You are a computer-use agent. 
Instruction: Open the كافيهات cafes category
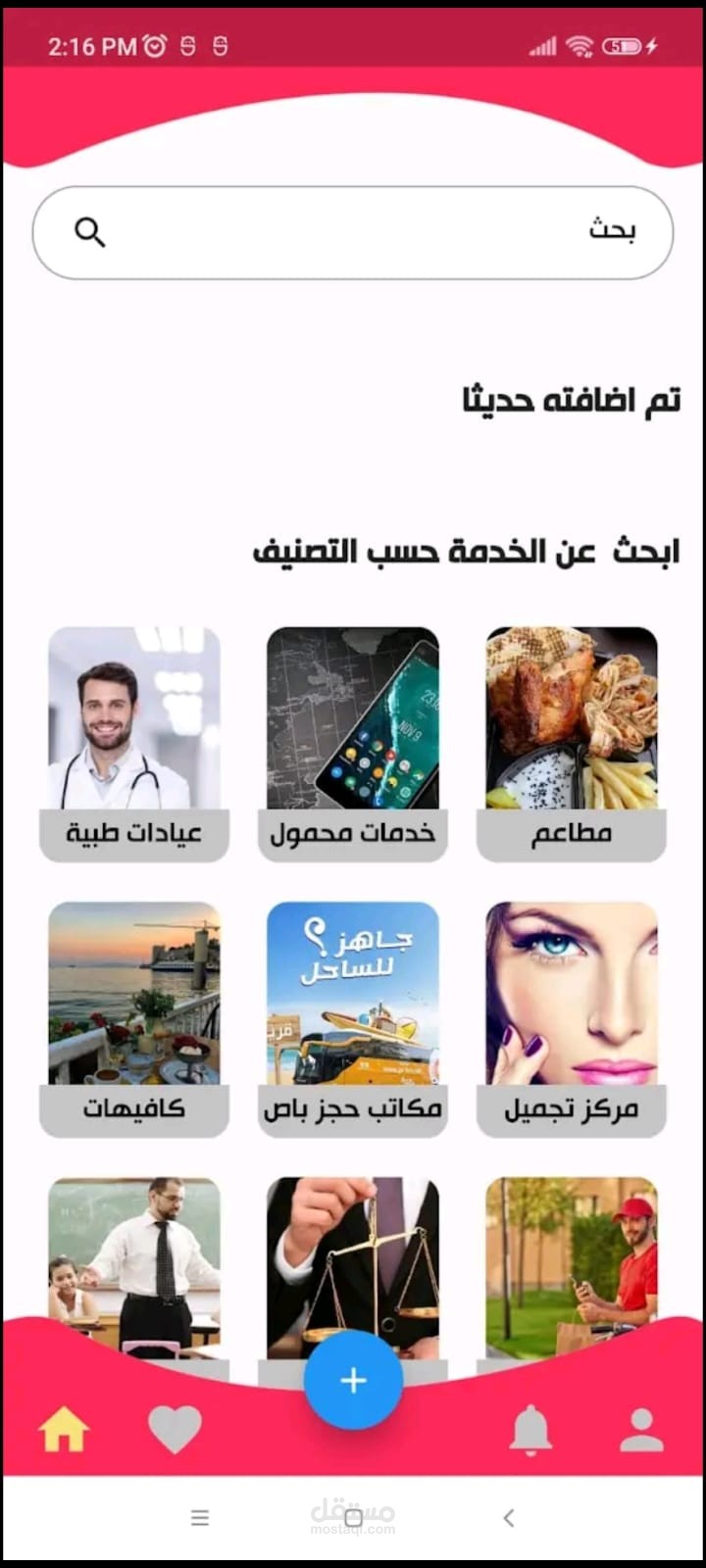point(134,1019)
